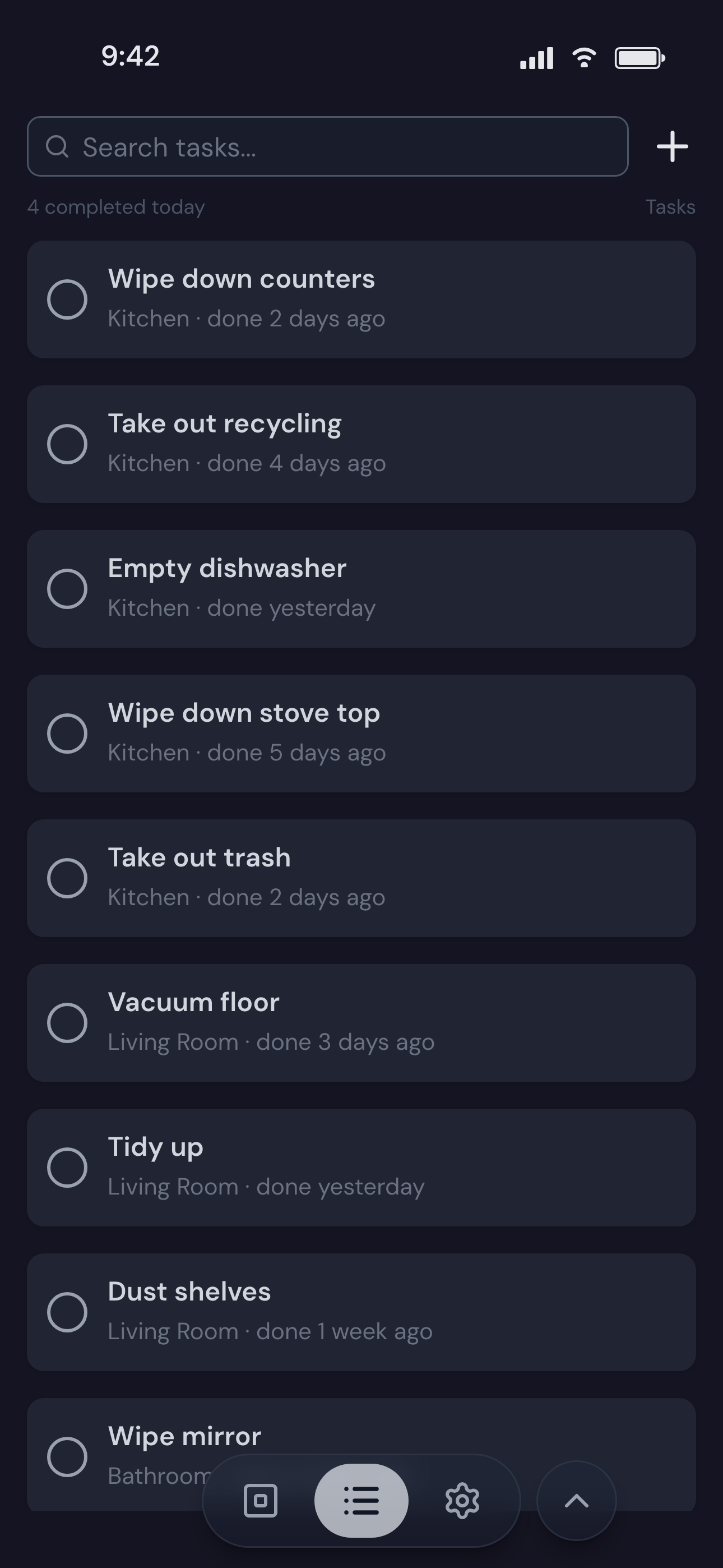The height and width of the screenshot is (1568, 723).
Task: Tap the "Tasks" label
Action: pyautogui.click(x=670, y=207)
